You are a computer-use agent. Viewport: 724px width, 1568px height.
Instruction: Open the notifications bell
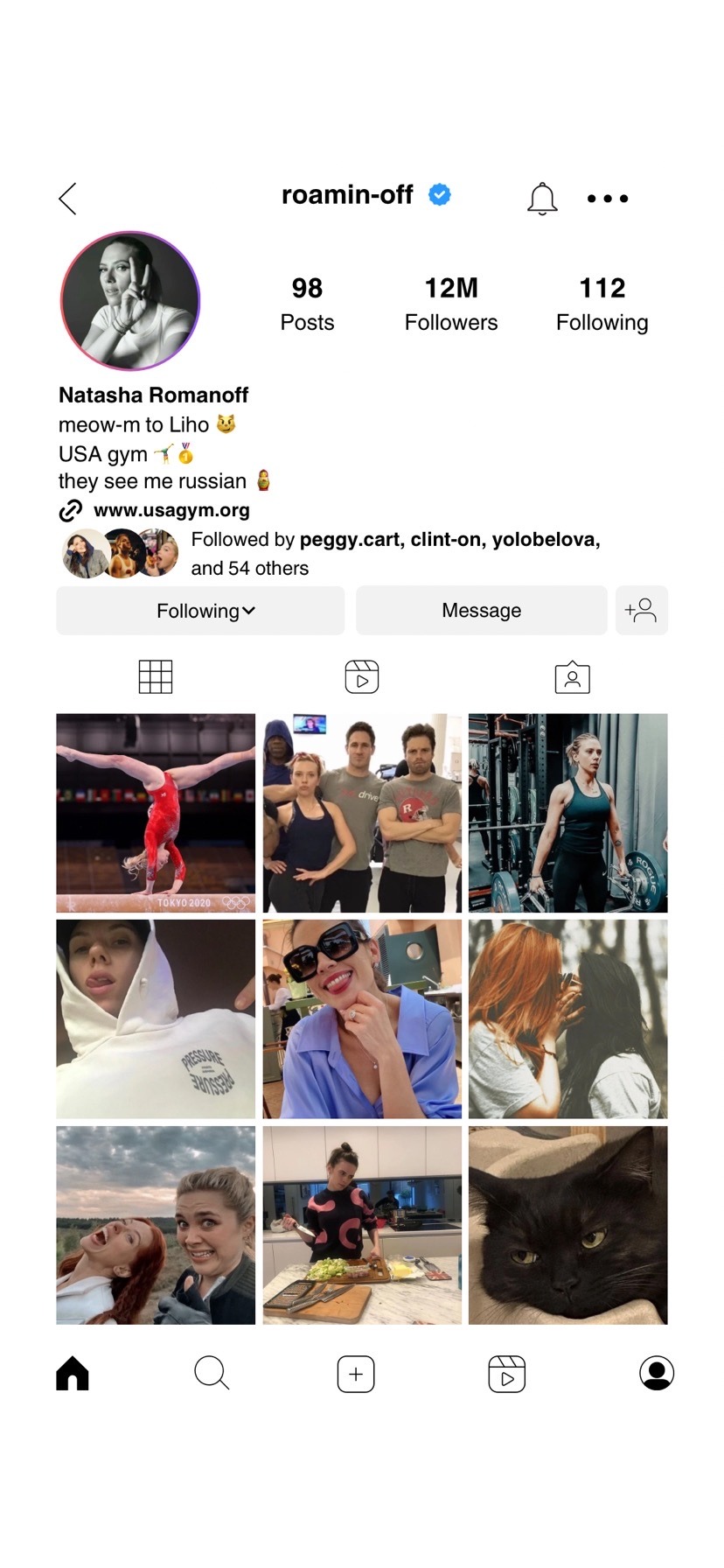[542, 199]
